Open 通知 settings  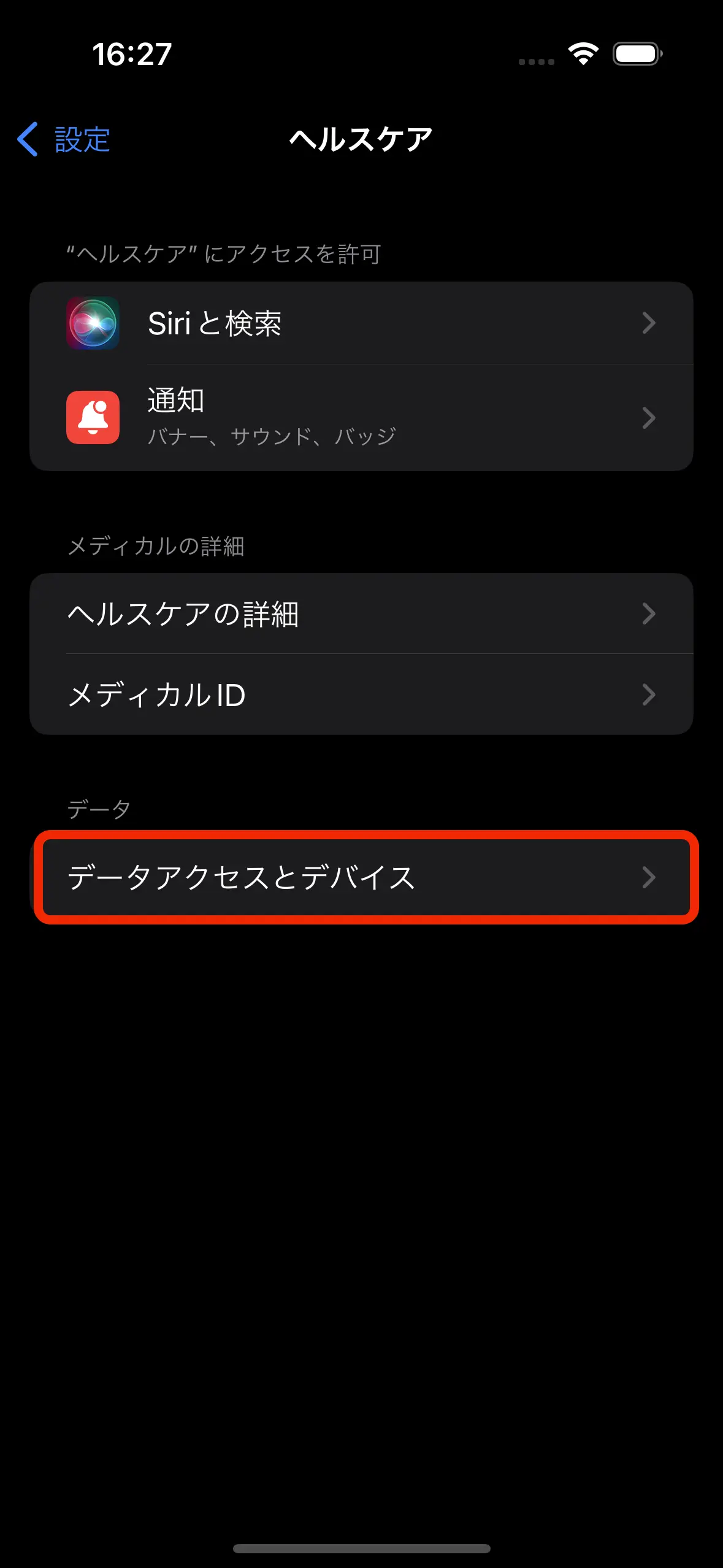coord(361,418)
